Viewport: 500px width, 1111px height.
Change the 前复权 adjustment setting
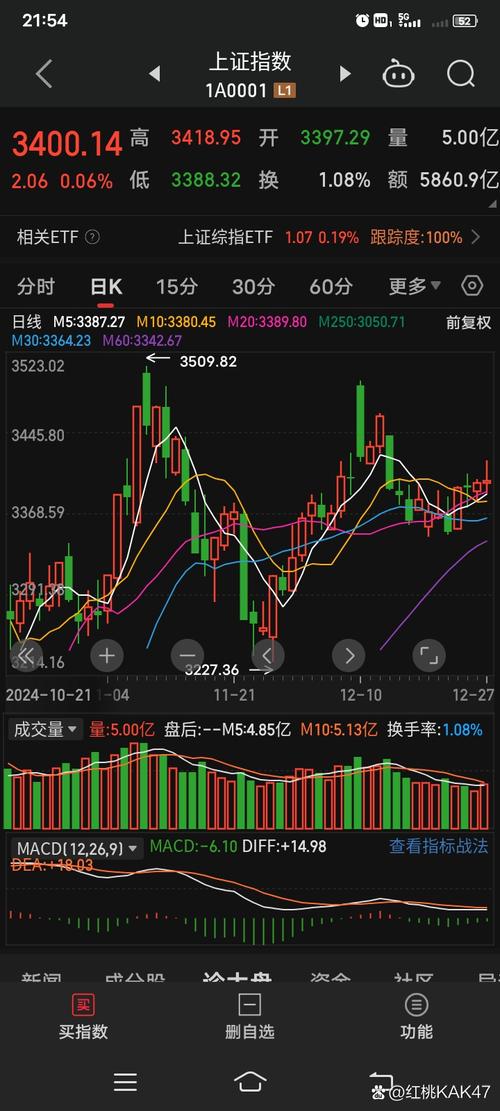coord(468,322)
